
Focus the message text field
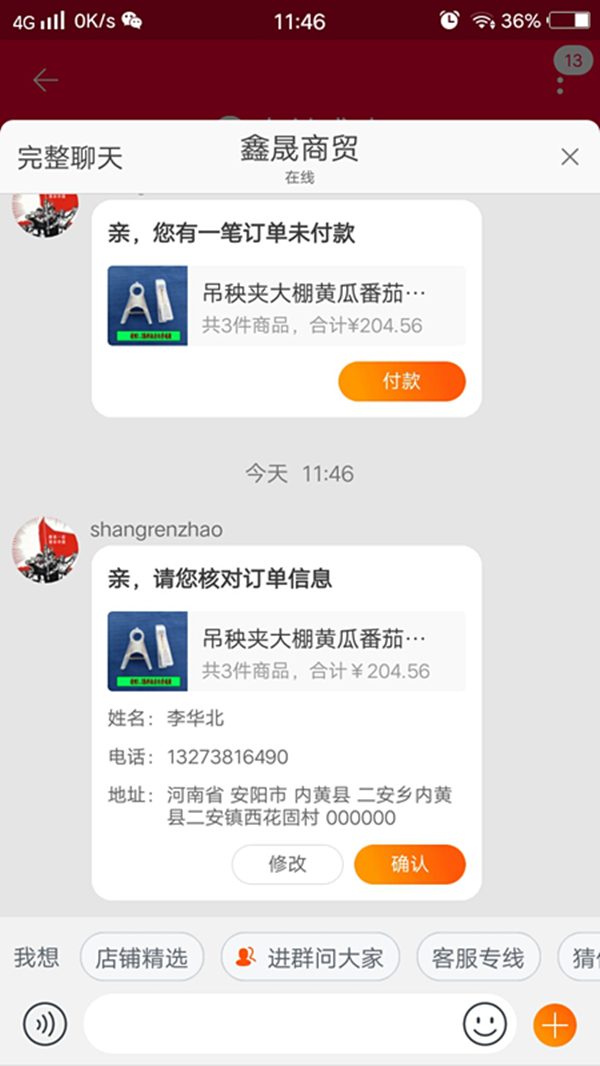click(x=270, y=1024)
